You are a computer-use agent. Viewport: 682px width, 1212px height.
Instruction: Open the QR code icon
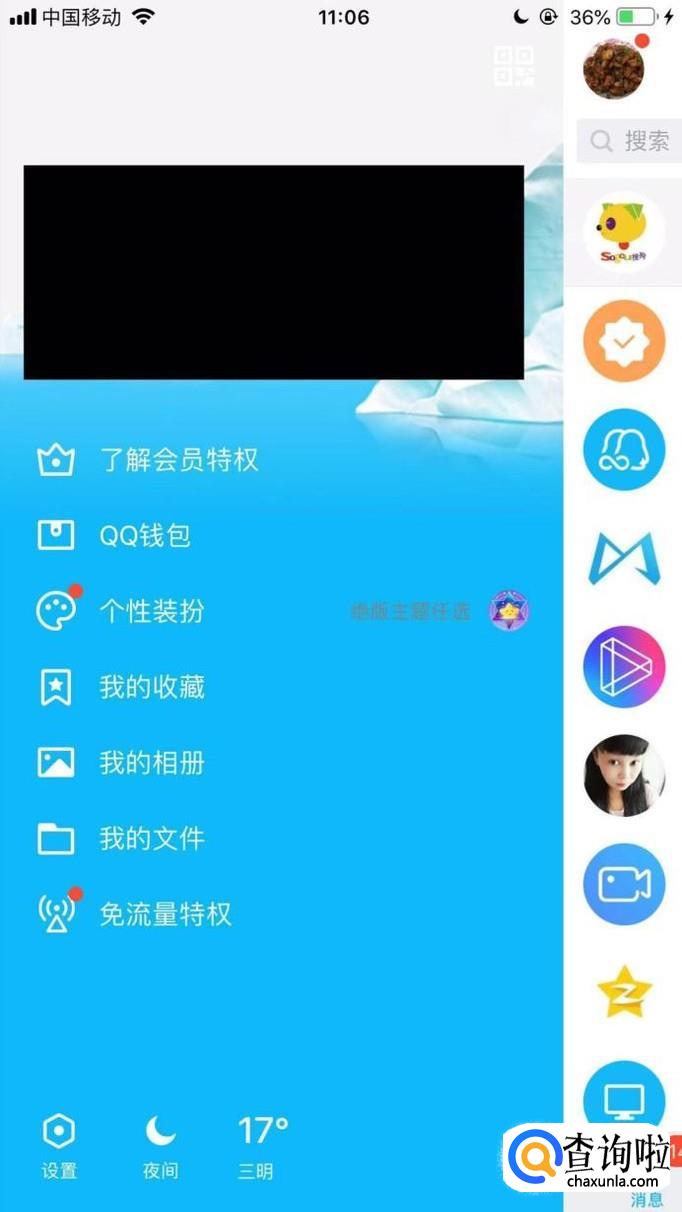pos(514,65)
